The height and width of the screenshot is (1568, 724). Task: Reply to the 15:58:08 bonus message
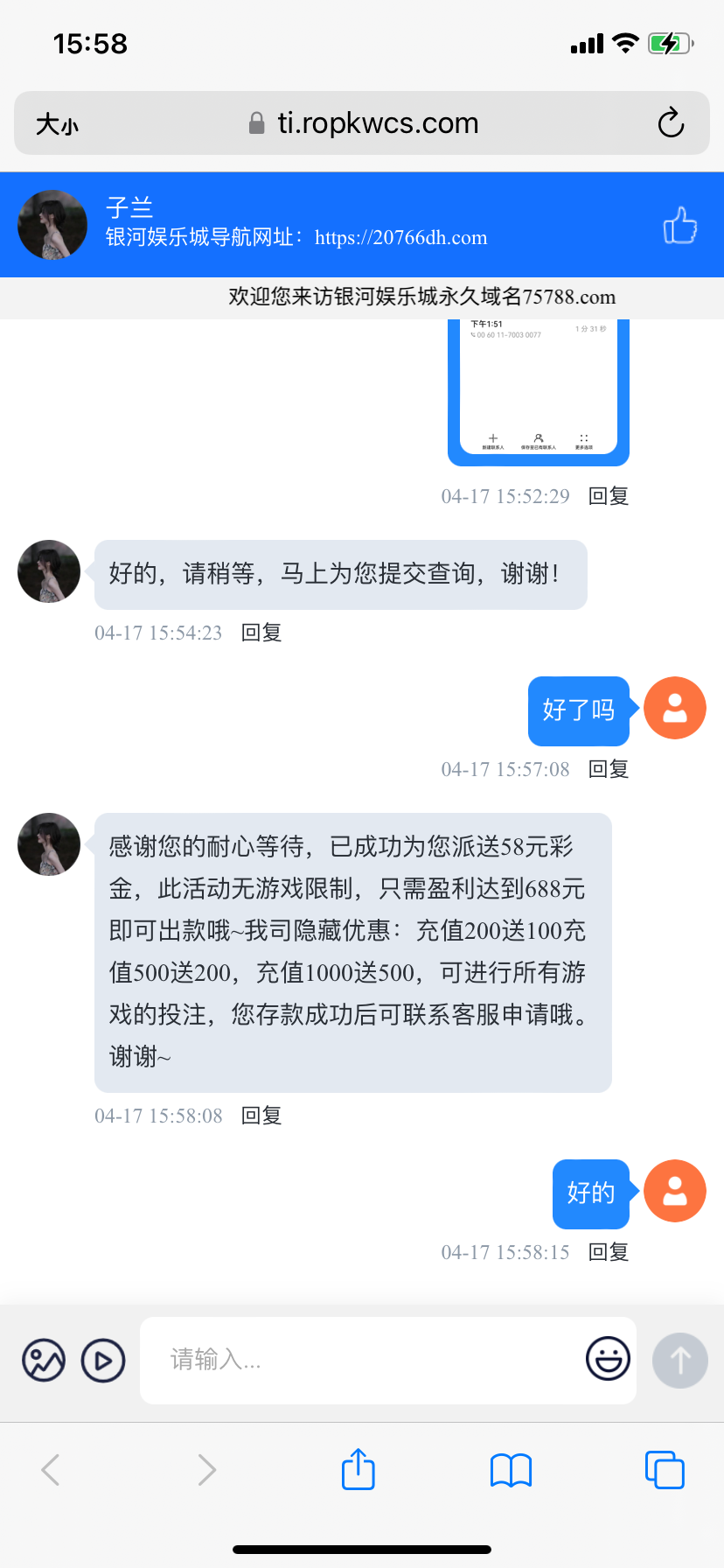point(261,1116)
